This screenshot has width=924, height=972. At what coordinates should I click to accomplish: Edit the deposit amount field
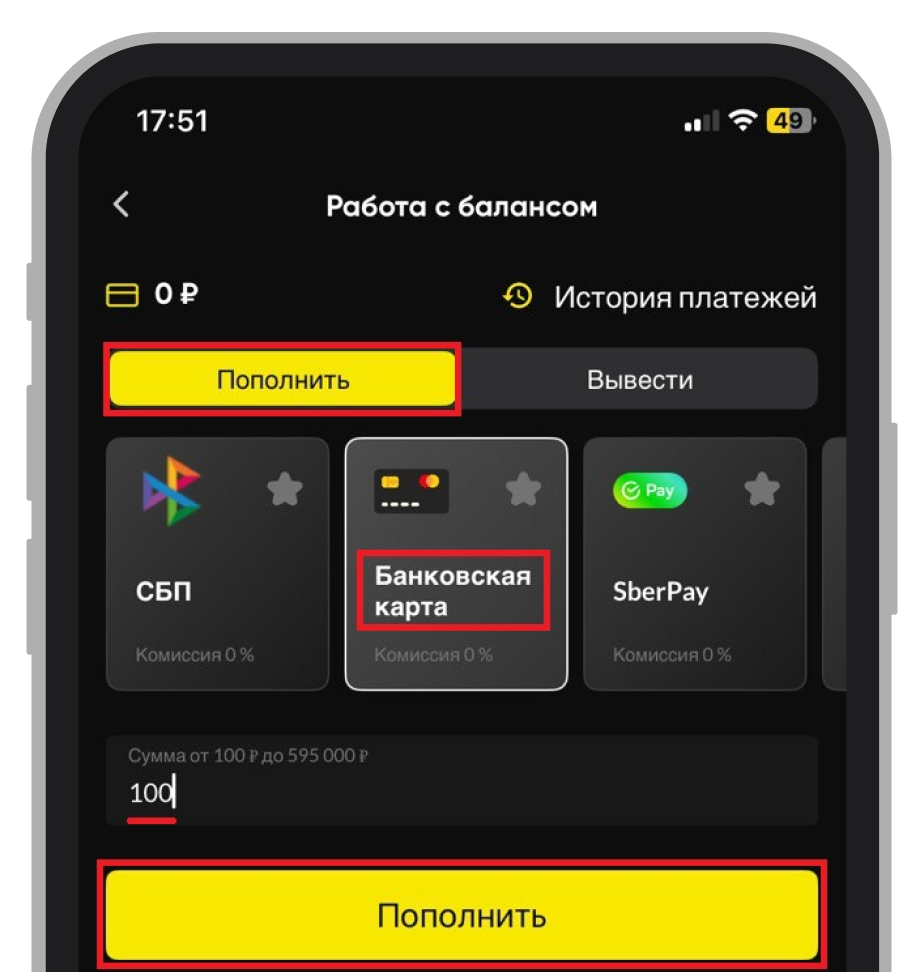[460, 793]
